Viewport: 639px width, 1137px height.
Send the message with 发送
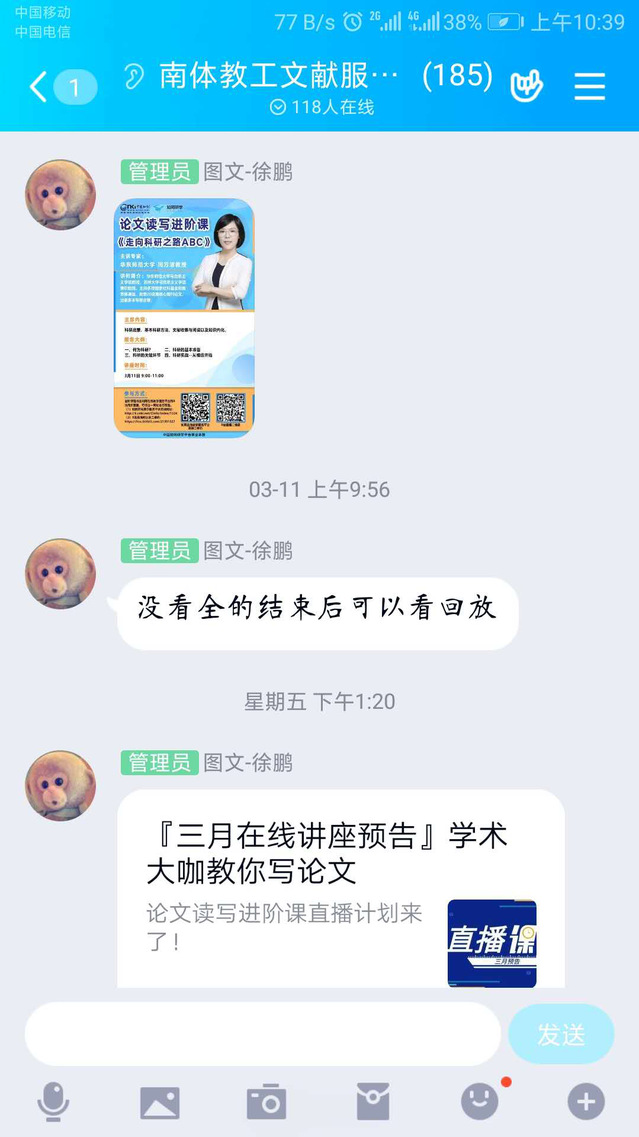click(x=561, y=1034)
